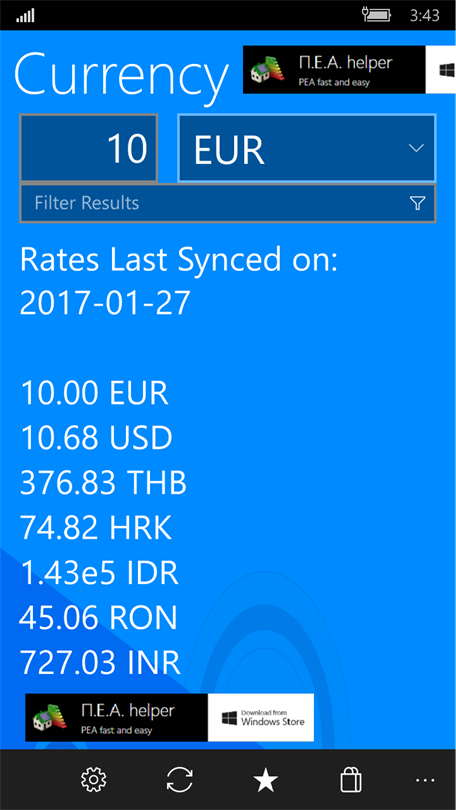Focus the Filter Results field
The image size is (456, 810).
[228, 203]
